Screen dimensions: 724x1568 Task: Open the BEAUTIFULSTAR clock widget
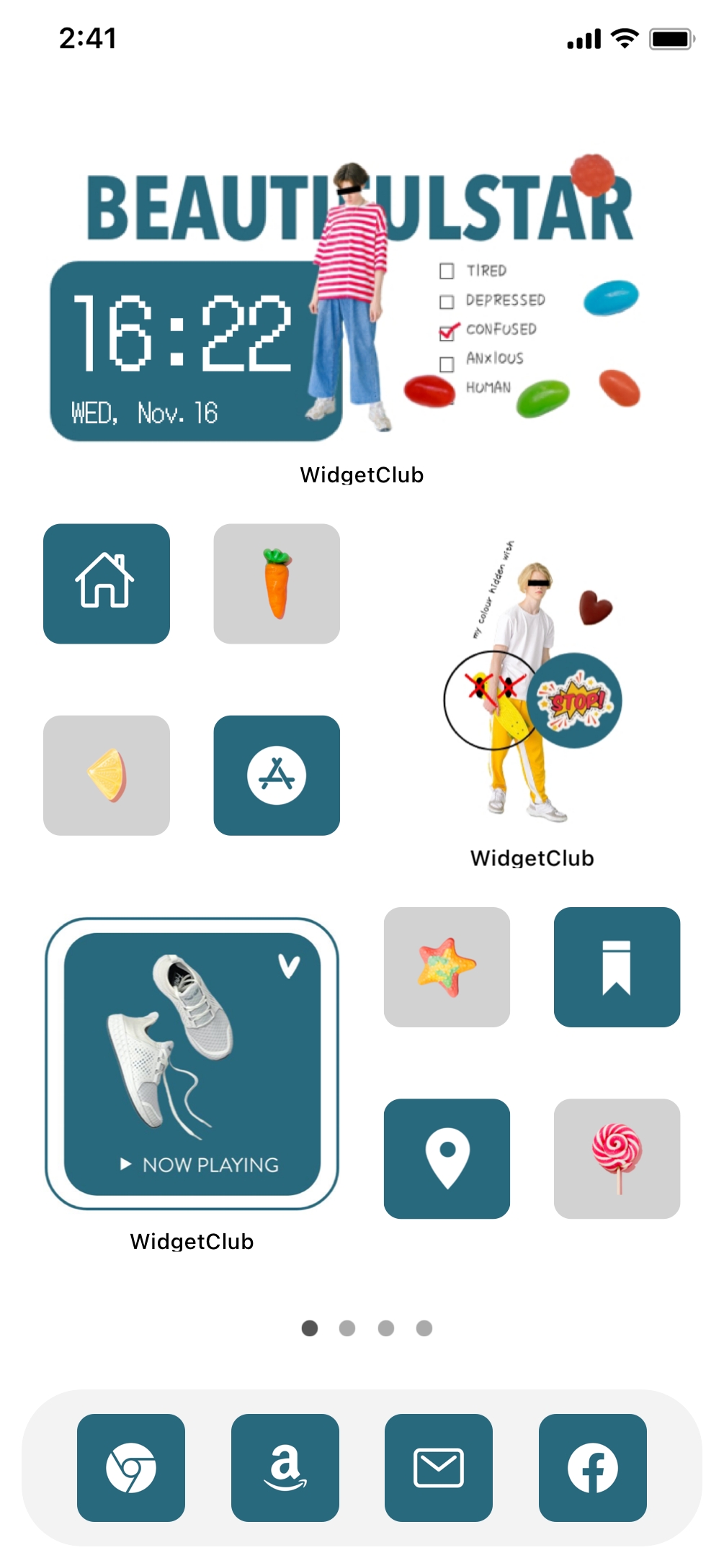(362, 302)
